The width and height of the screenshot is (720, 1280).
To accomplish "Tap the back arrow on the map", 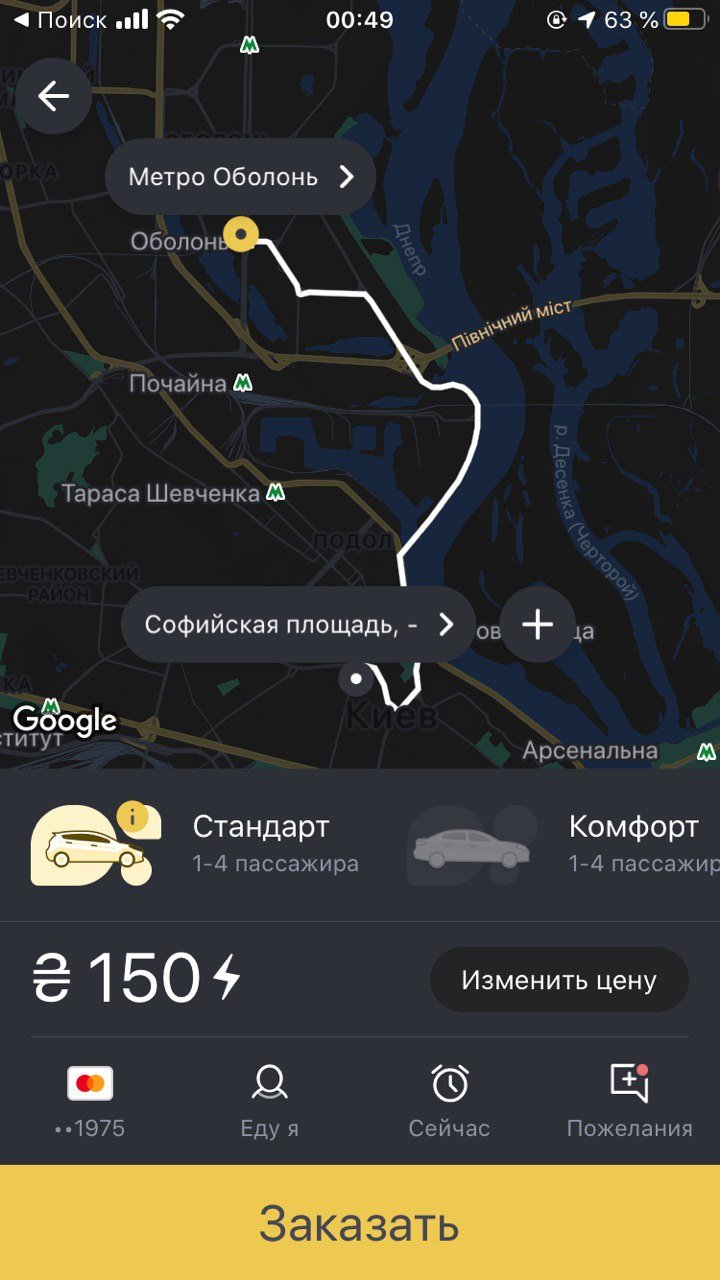I will (x=55, y=97).
